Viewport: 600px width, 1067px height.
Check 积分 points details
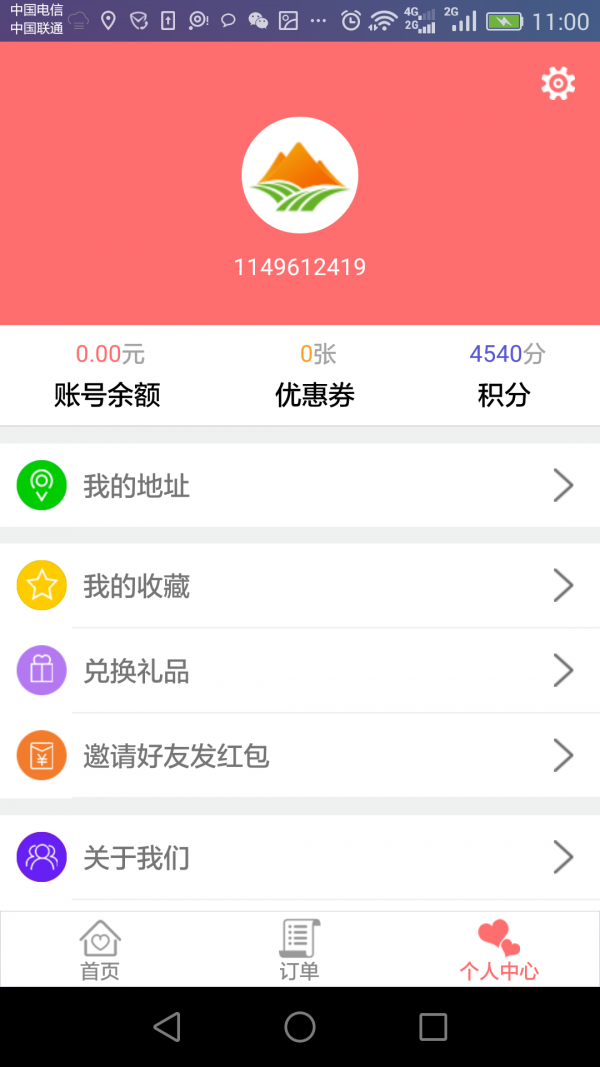pyautogui.click(x=506, y=376)
